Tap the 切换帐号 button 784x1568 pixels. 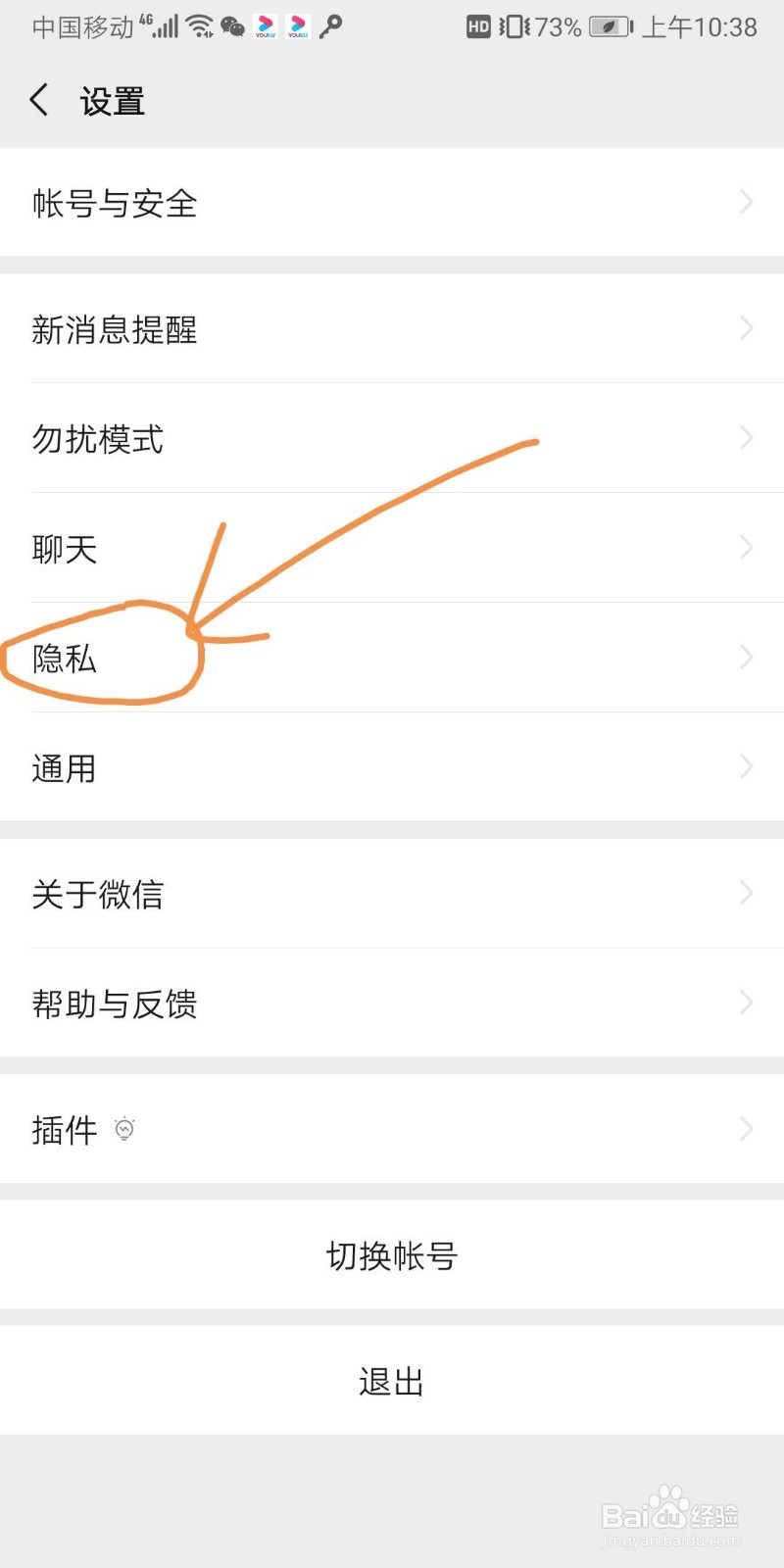(392, 1255)
